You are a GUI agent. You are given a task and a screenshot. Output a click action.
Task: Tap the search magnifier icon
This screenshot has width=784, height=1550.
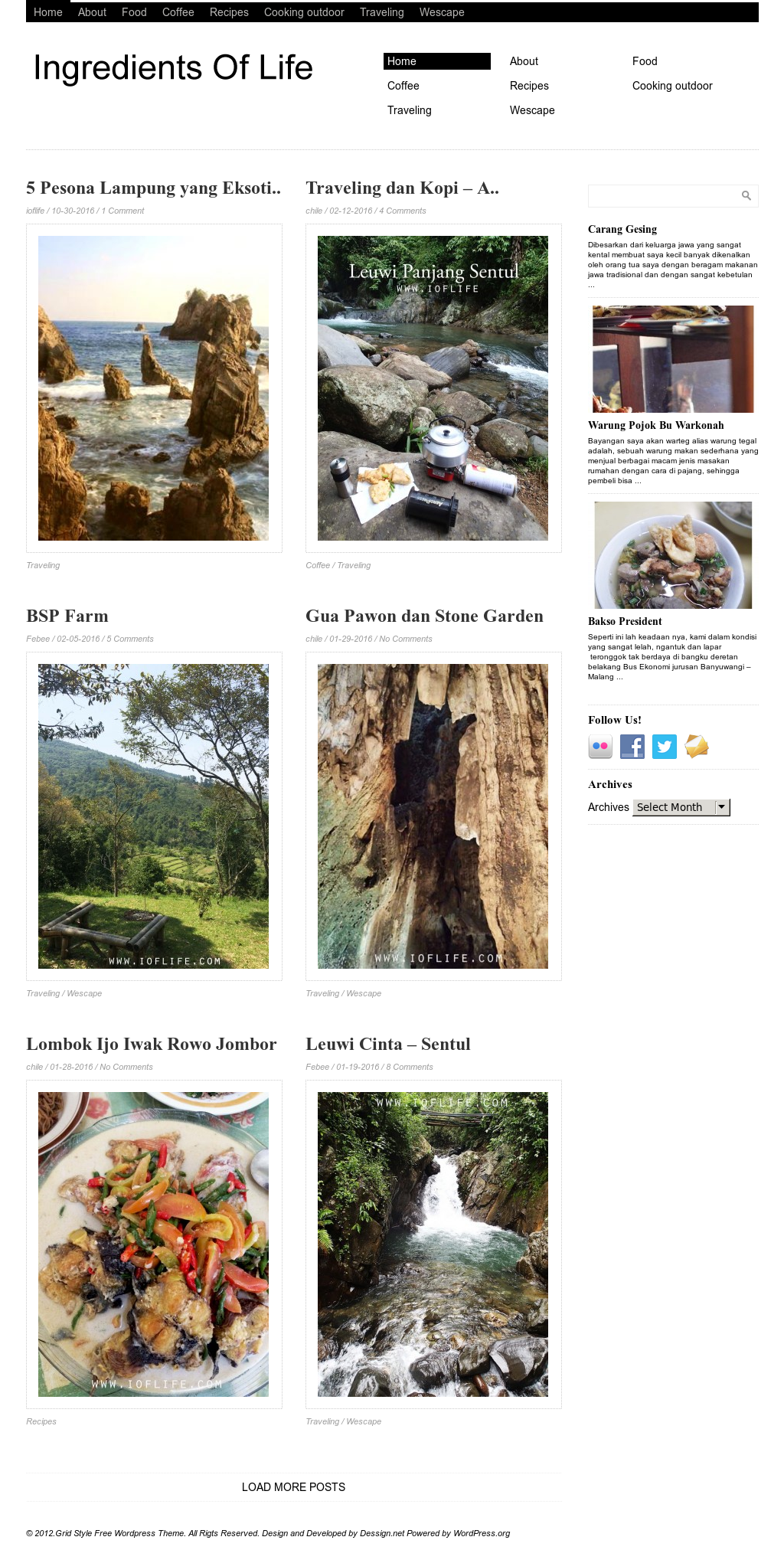point(746,196)
